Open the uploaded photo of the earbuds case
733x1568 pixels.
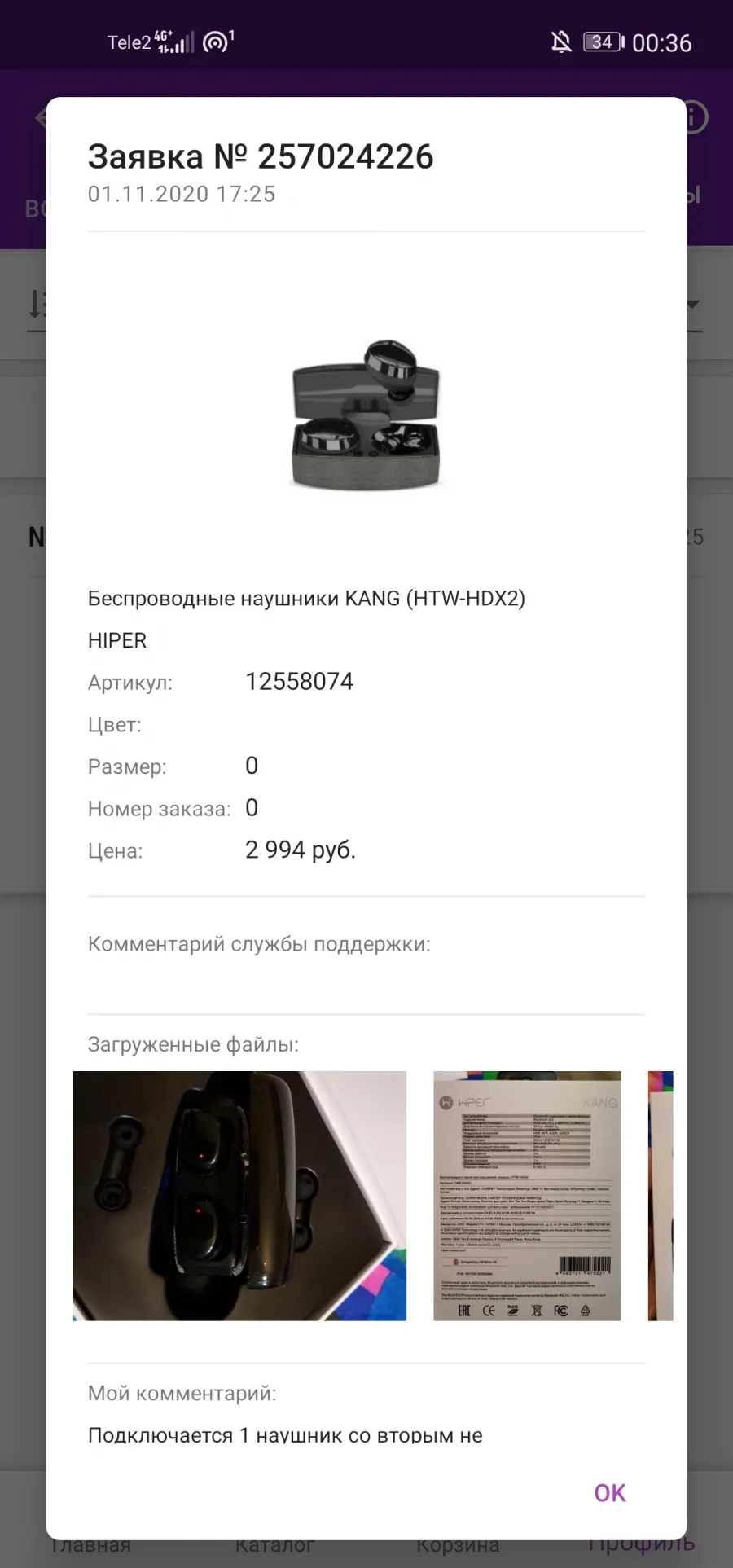[239, 1196]
